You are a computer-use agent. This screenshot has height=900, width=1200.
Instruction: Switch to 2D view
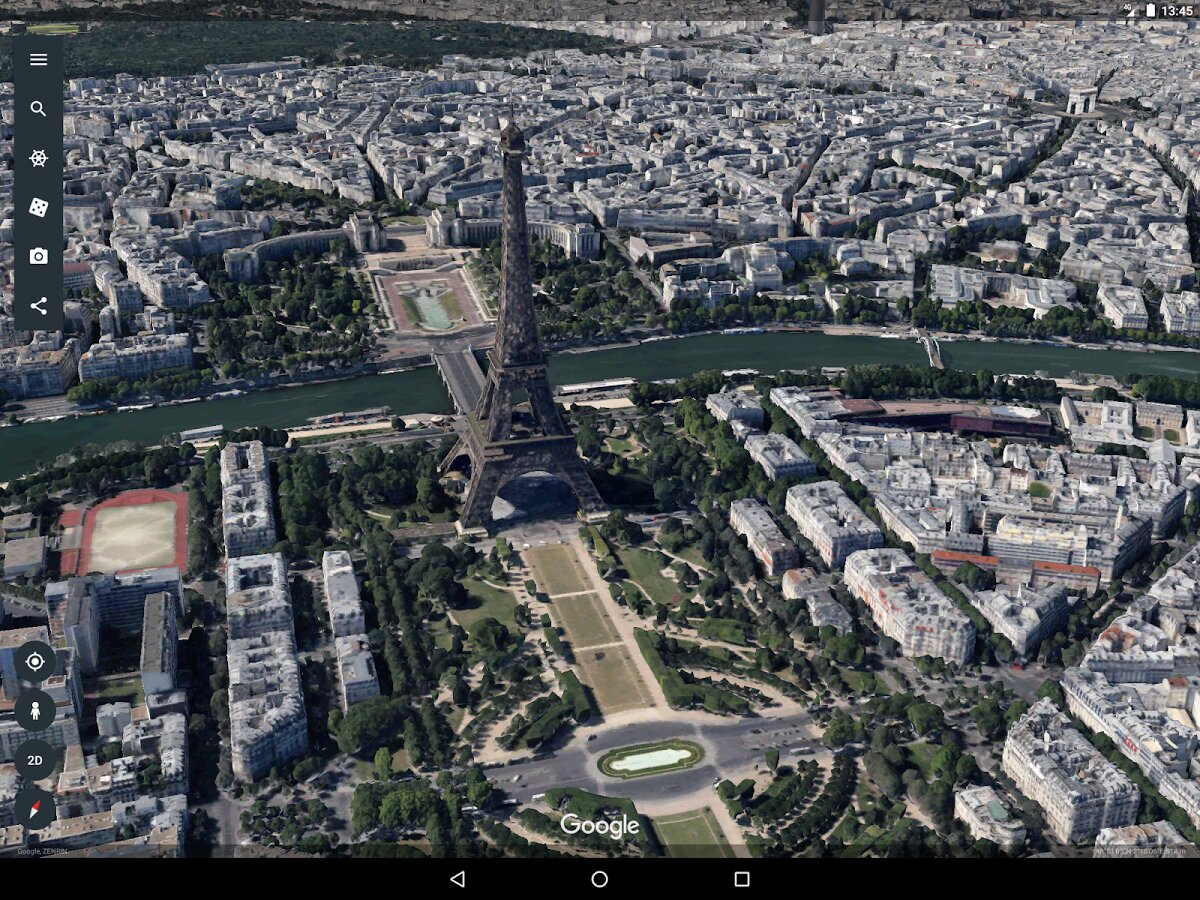click(x=35, y=760)
